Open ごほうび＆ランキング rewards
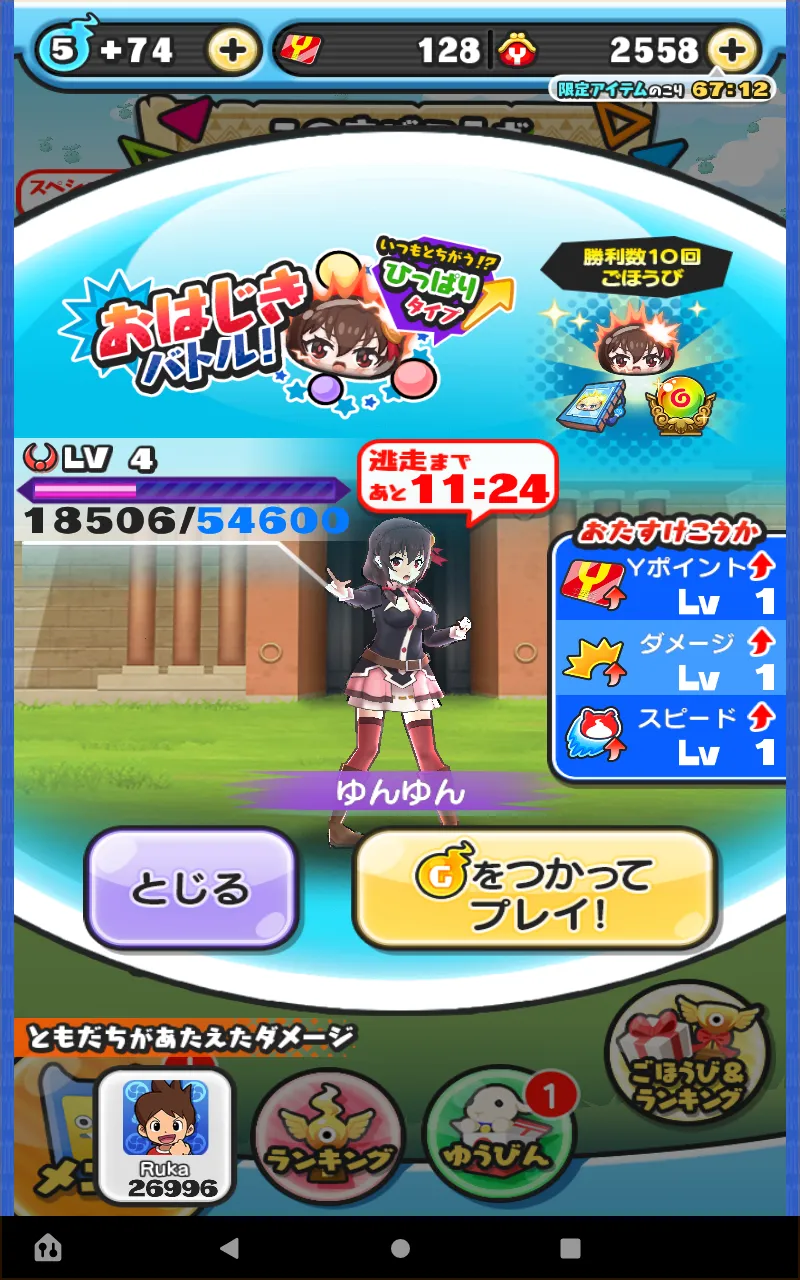This screenshot has width=800, height=1280. [x=687, y=1062]
